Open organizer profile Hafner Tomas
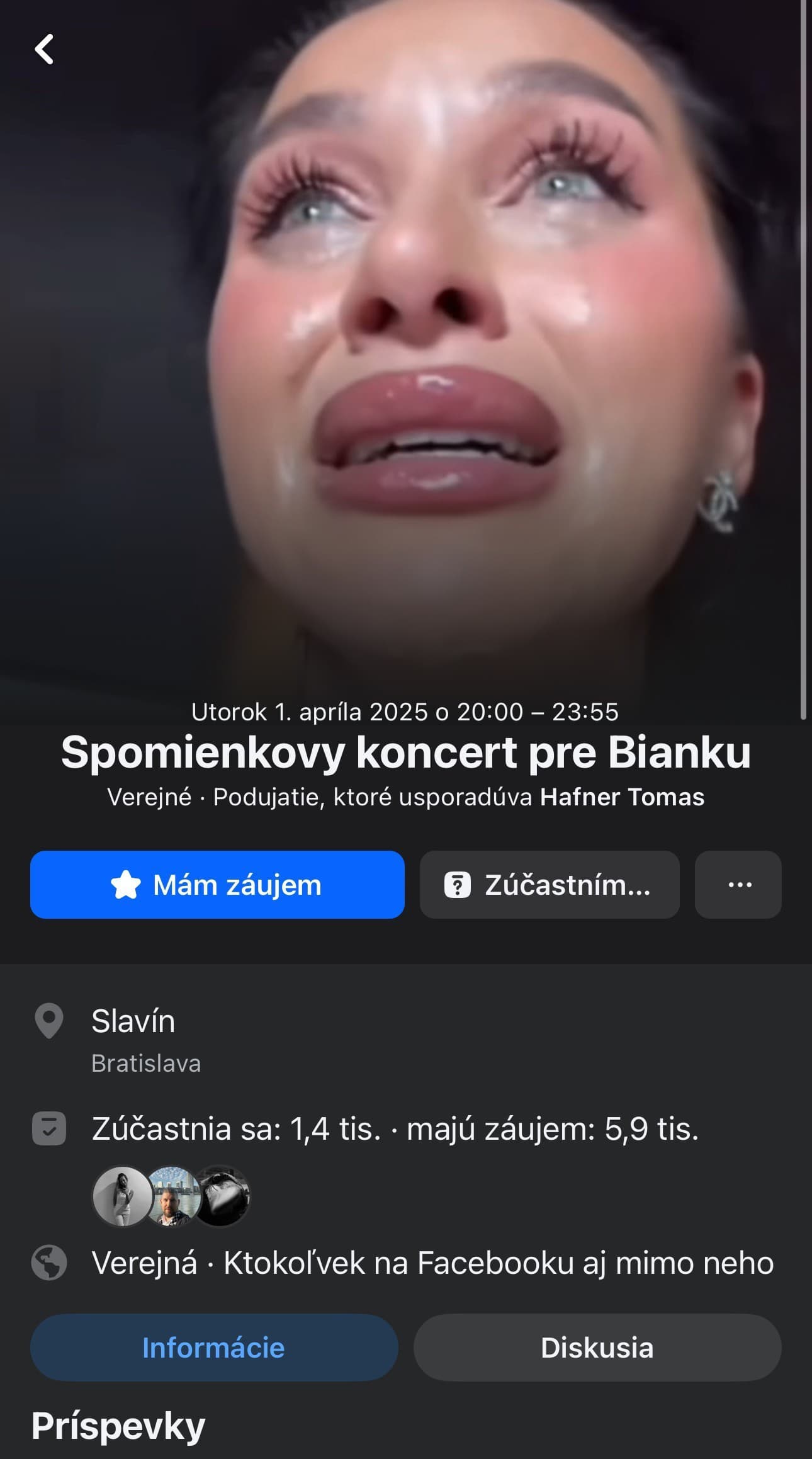Viewport: 812px width, 1459px height. [623, 795]
